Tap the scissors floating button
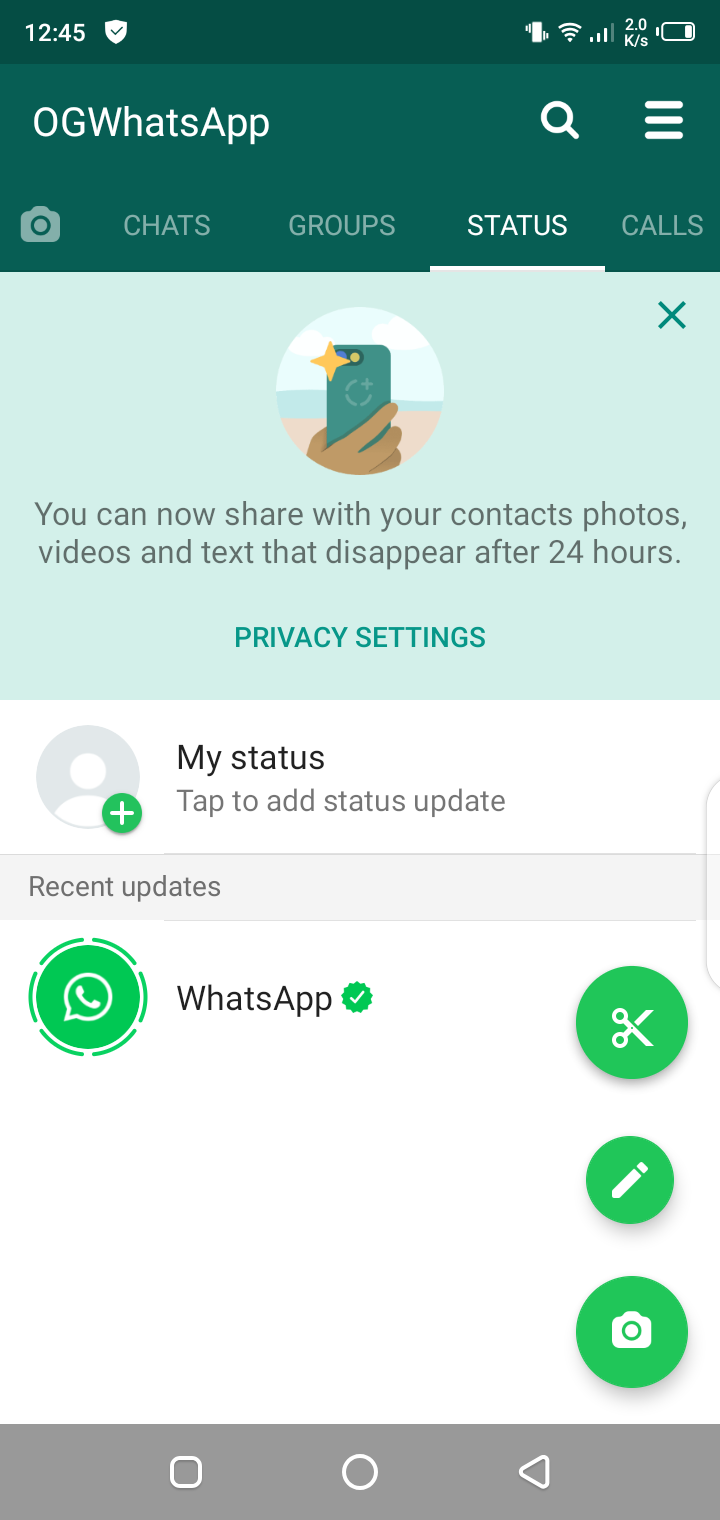720x1520 pixels. pos(632,1023)
